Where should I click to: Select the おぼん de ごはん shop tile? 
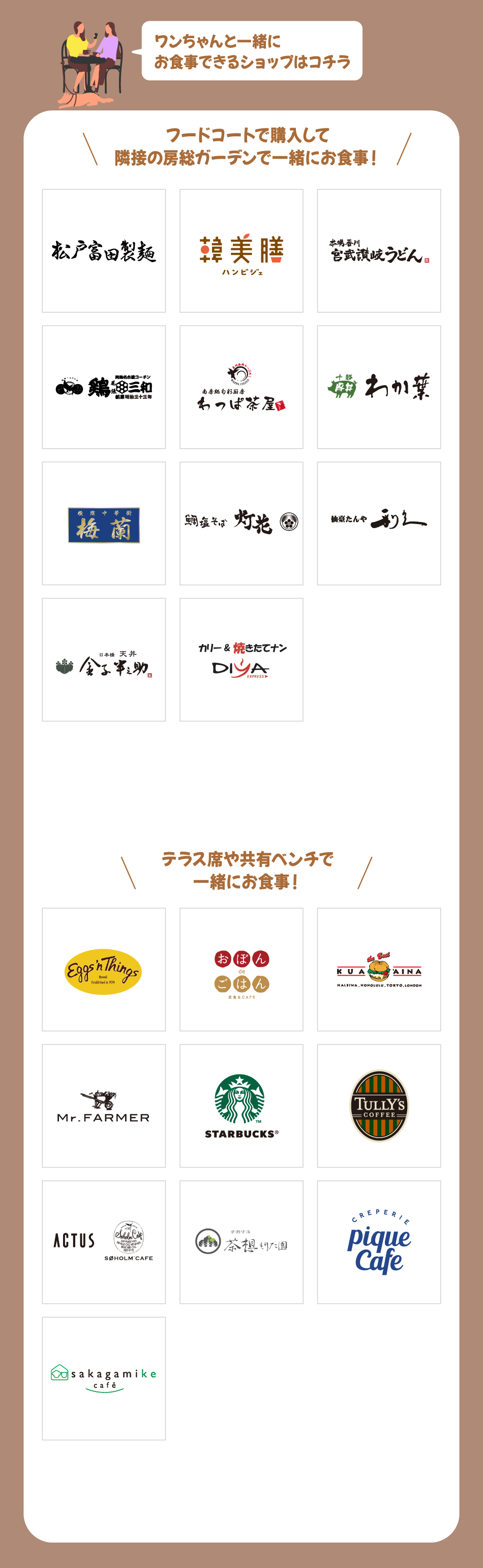point(242,970)
